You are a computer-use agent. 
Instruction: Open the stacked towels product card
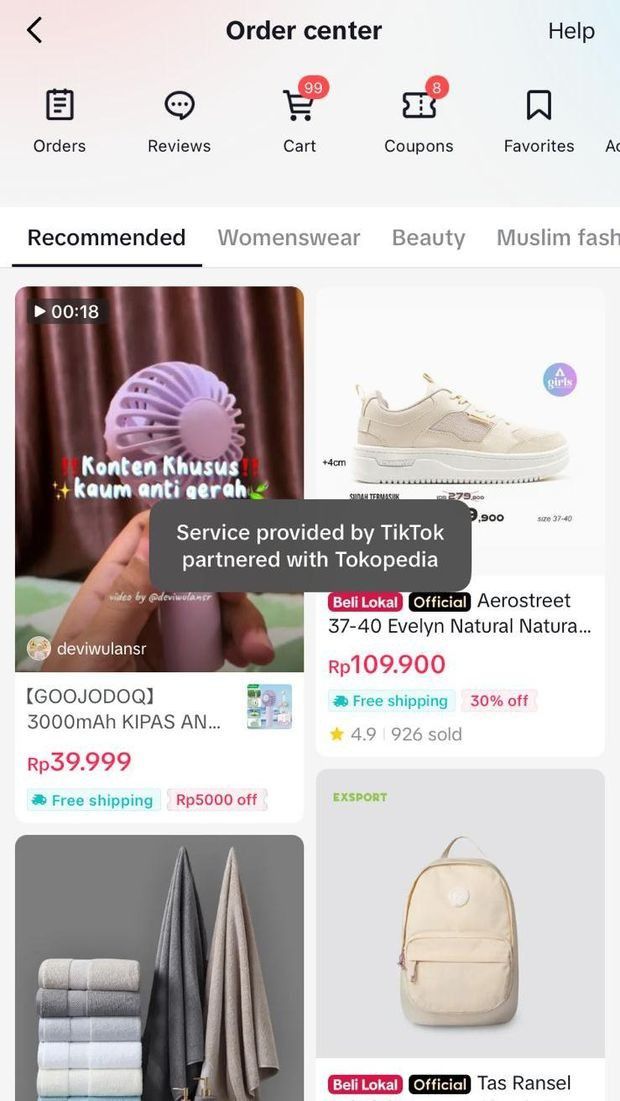[x=159, y=970]
